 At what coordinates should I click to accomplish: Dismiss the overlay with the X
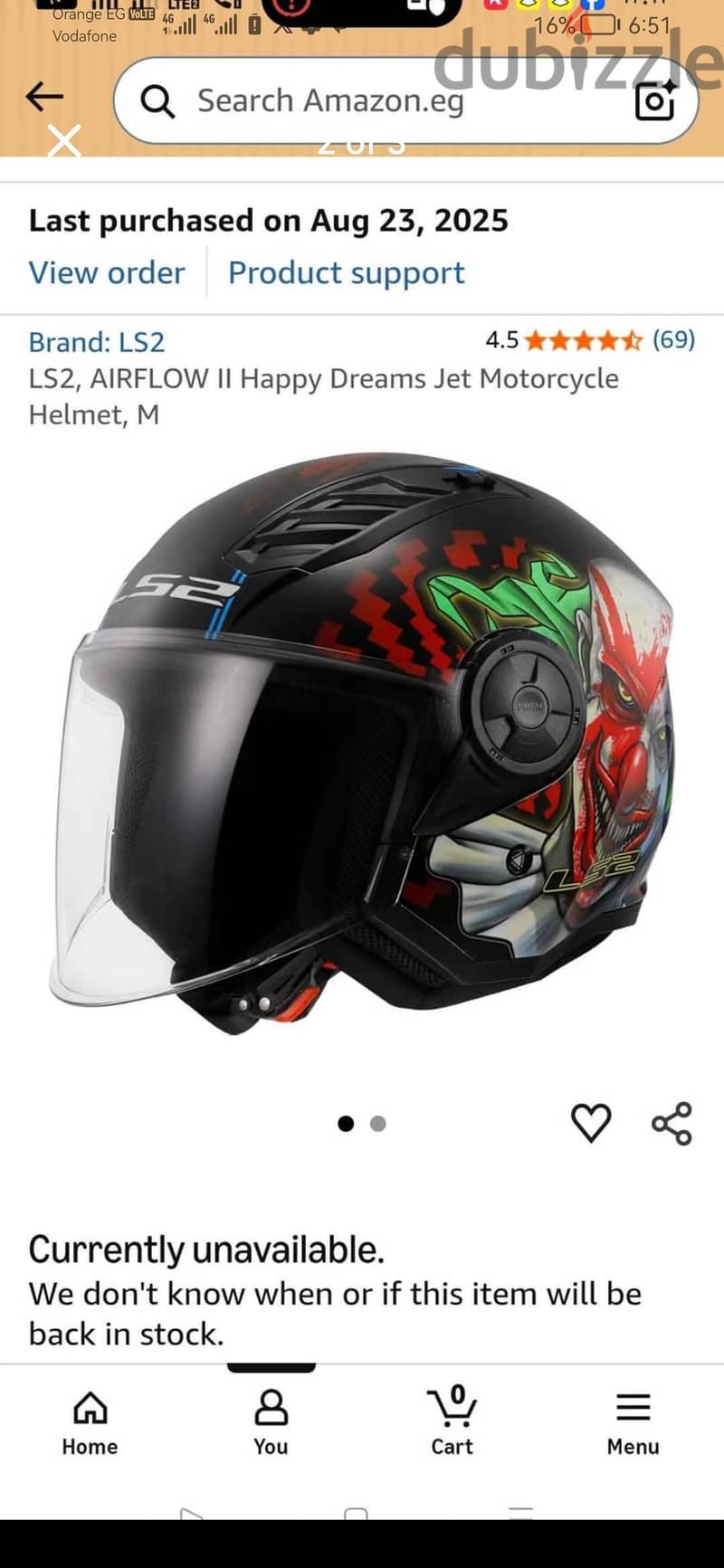[64, 142]
